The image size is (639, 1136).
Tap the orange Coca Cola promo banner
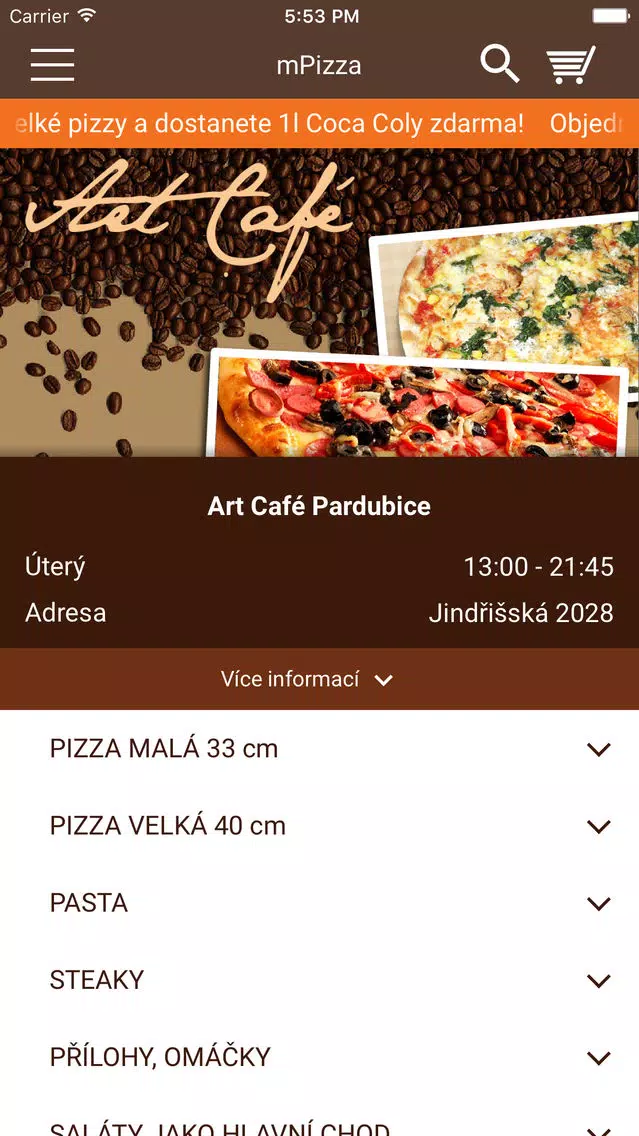(x=320, y=124)
